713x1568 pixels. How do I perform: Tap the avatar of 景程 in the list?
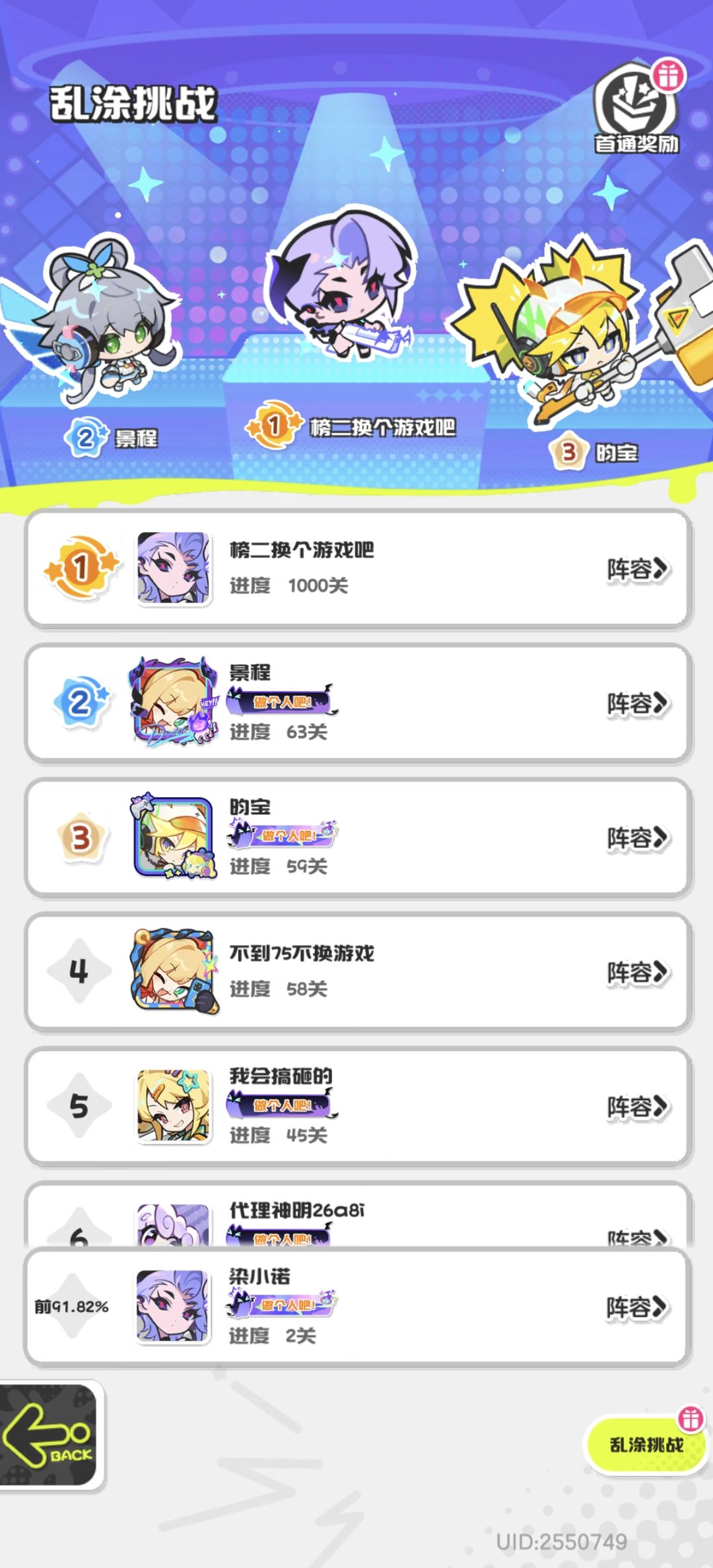(173, 702)
